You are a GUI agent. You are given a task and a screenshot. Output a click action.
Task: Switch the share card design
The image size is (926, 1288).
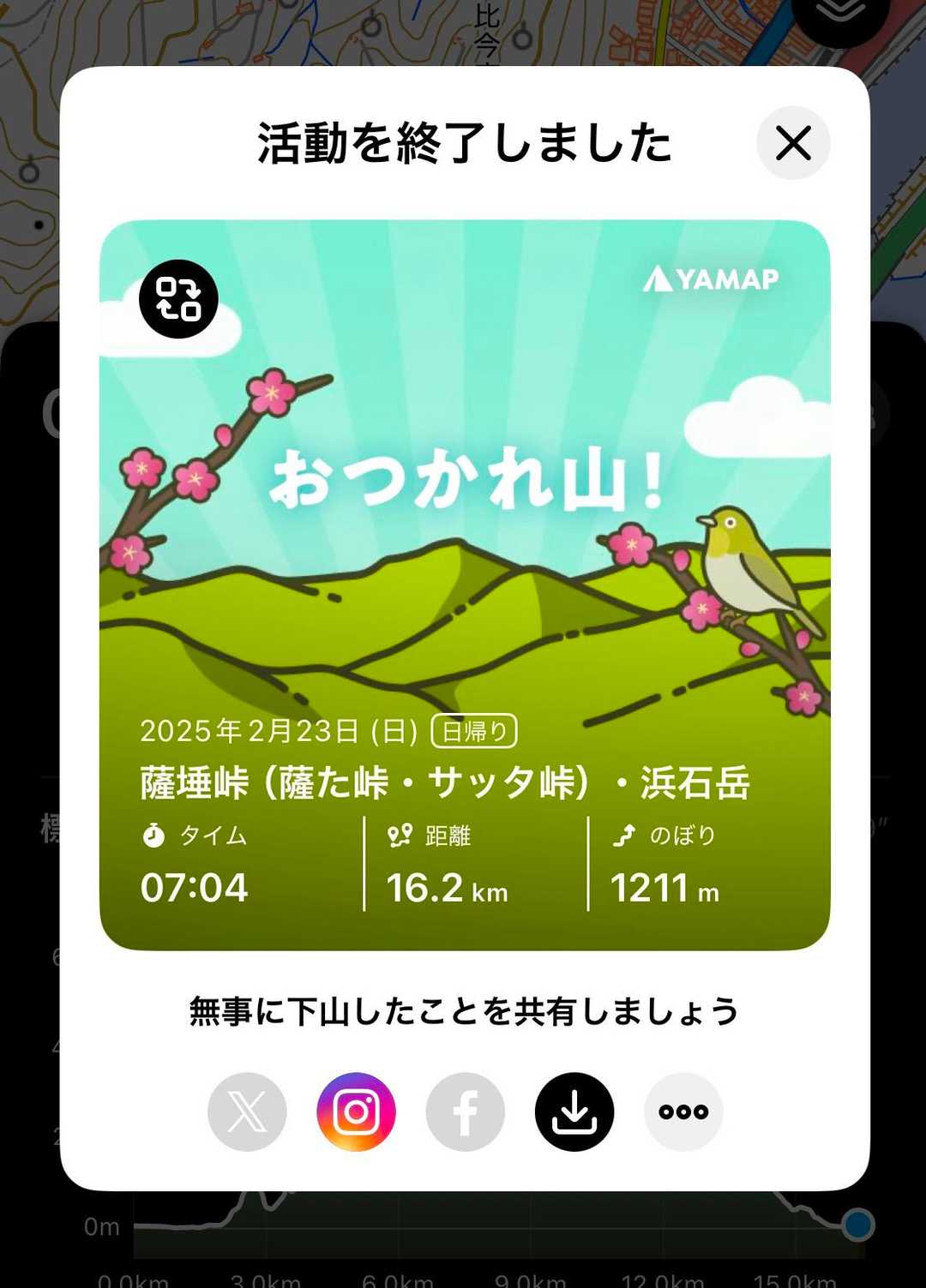point(178,299)
